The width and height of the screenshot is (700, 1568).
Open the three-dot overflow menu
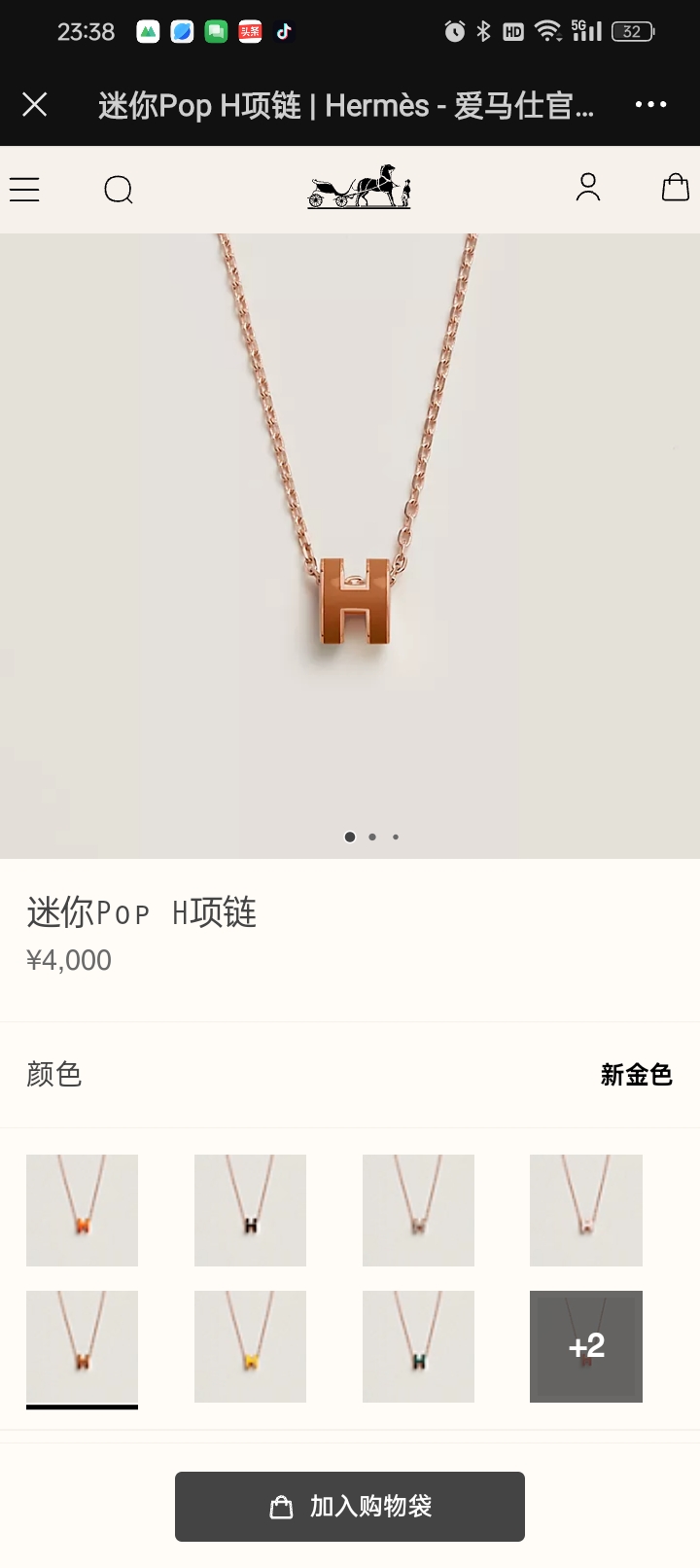(x=650, y=104)
